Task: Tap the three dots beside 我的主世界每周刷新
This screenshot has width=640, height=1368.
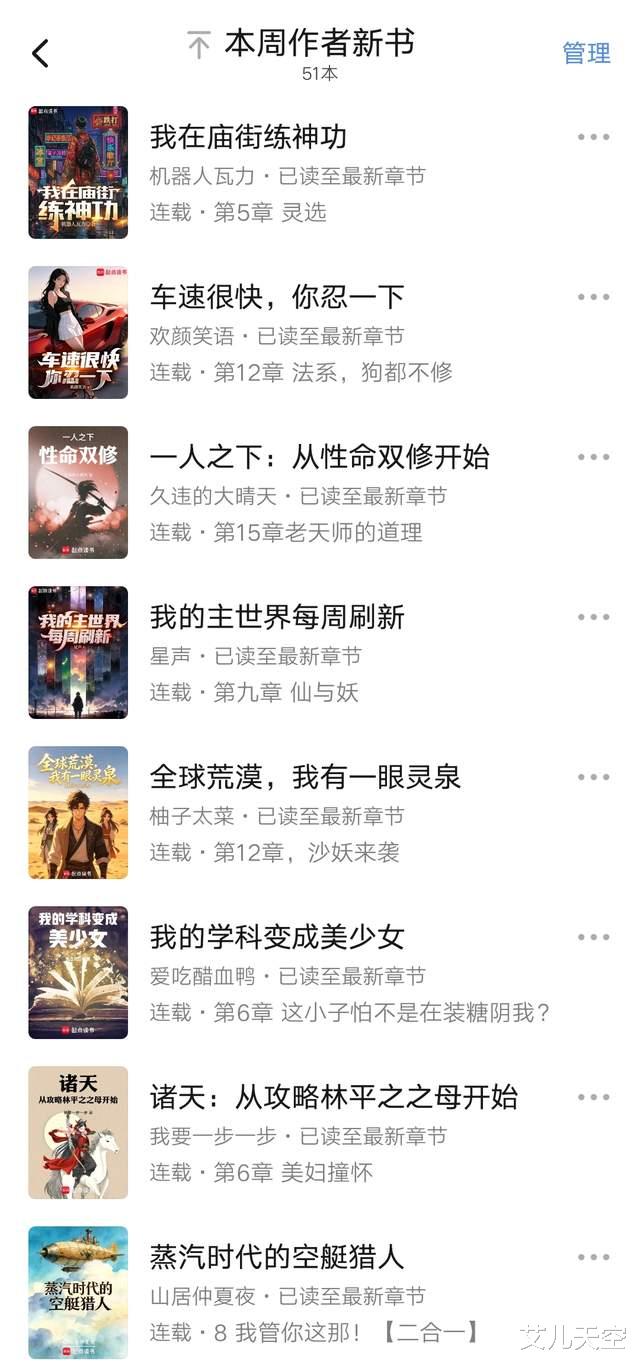Action: click(x=593, y=617)
